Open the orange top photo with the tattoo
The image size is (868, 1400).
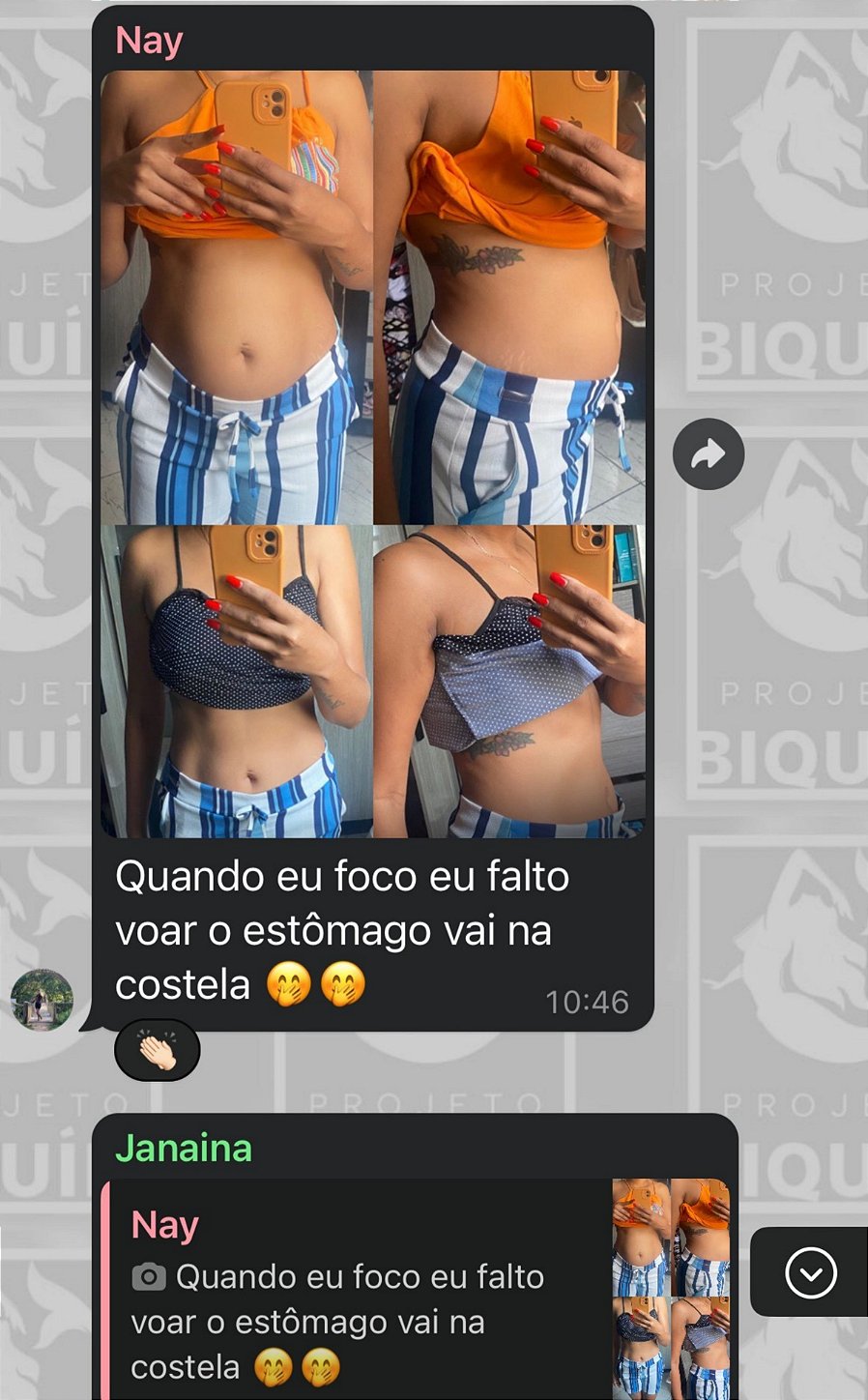tap(509, 298)
